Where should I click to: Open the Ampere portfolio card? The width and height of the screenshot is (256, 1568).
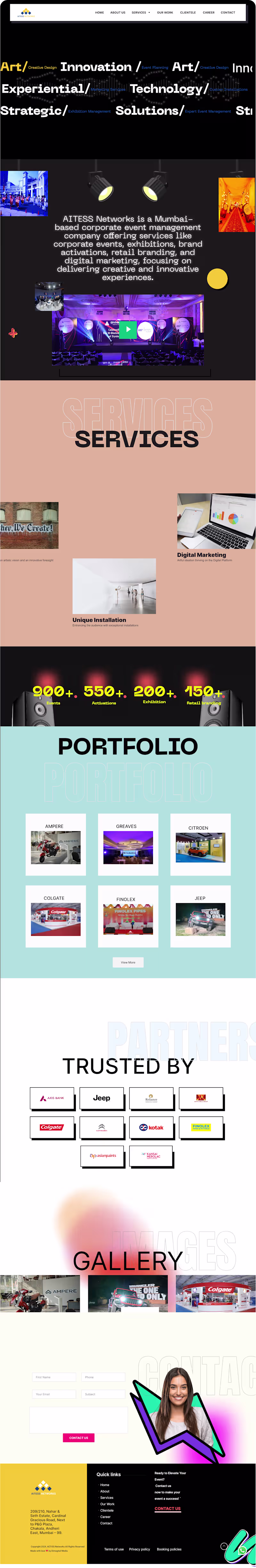[x=55, y=844]
